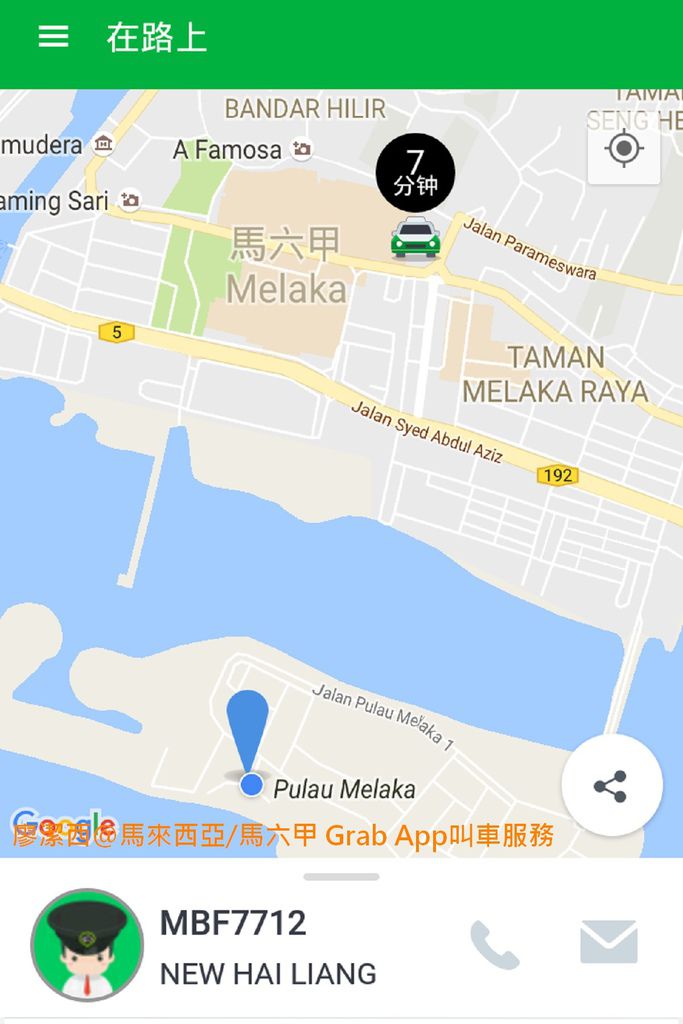Screen dimensions: 683x1024
Task: Share ride via the share button
Action: (x=611, y=786)
